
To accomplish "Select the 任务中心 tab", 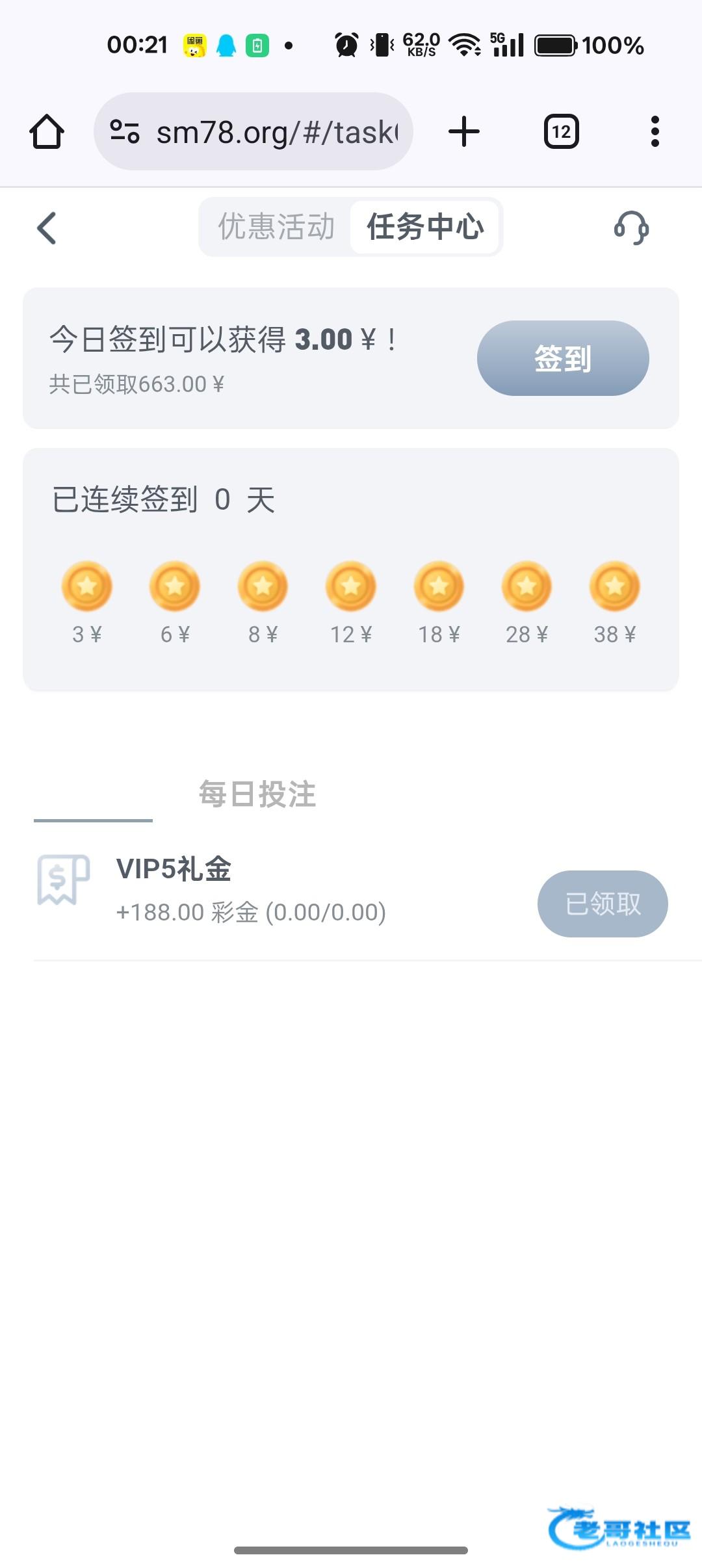I will 425,227.
